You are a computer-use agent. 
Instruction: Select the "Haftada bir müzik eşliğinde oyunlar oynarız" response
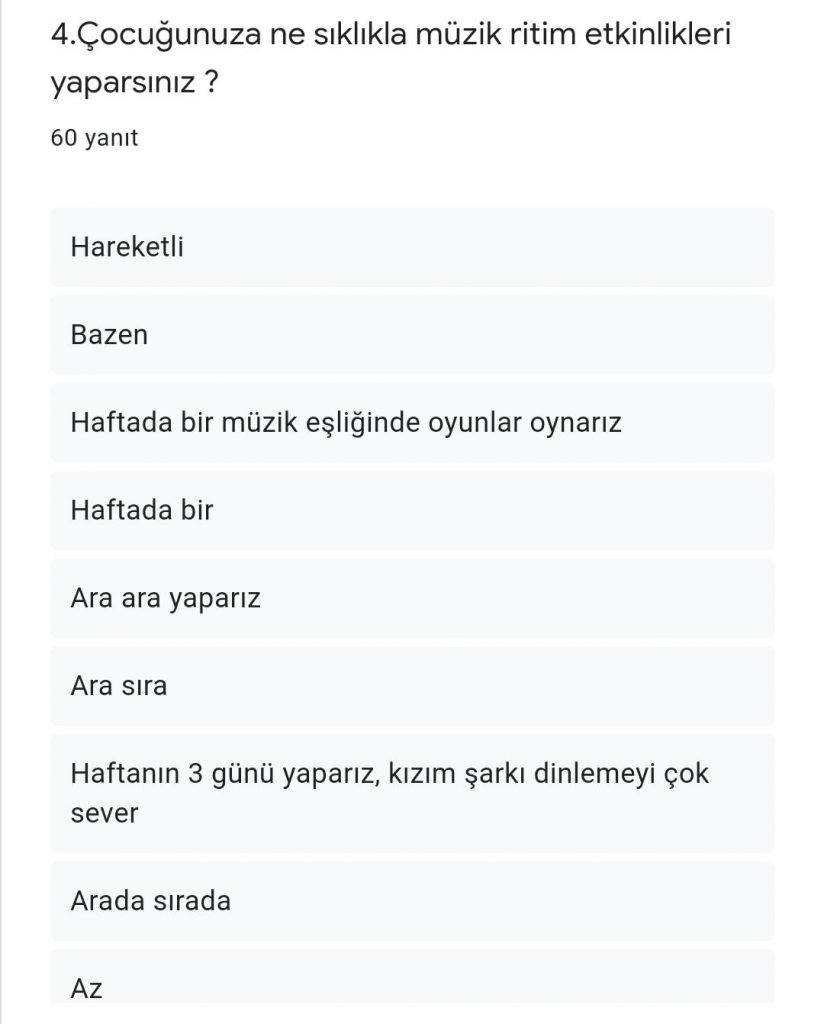click(x=410, y=423)
